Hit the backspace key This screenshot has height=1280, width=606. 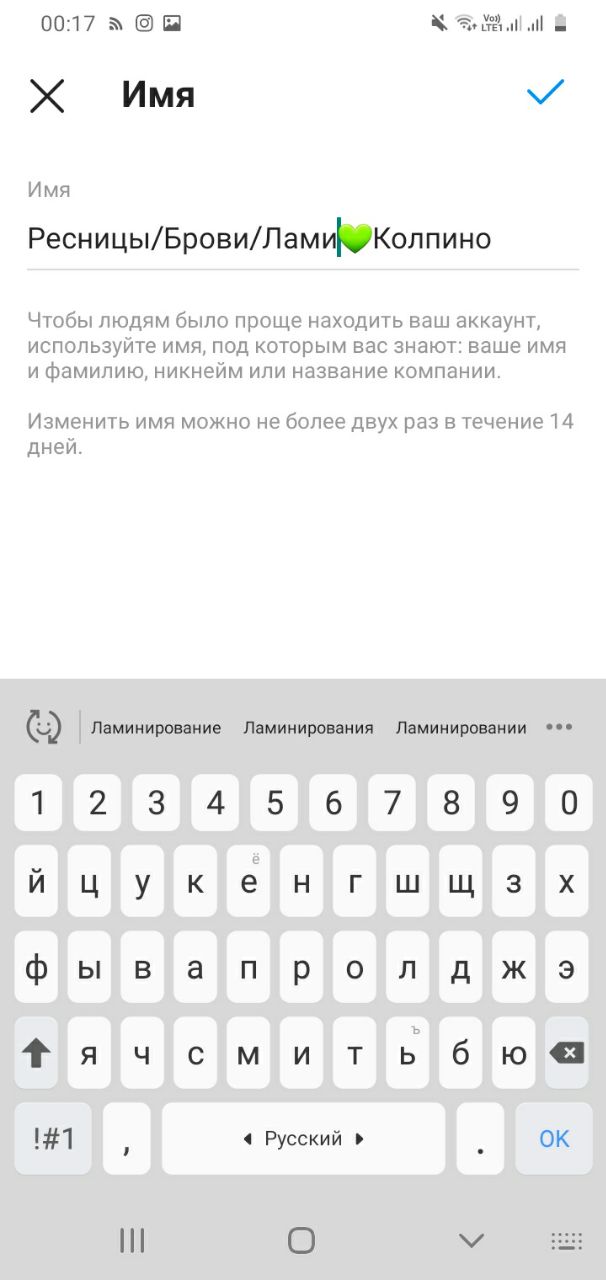(x=568, y=1053)
